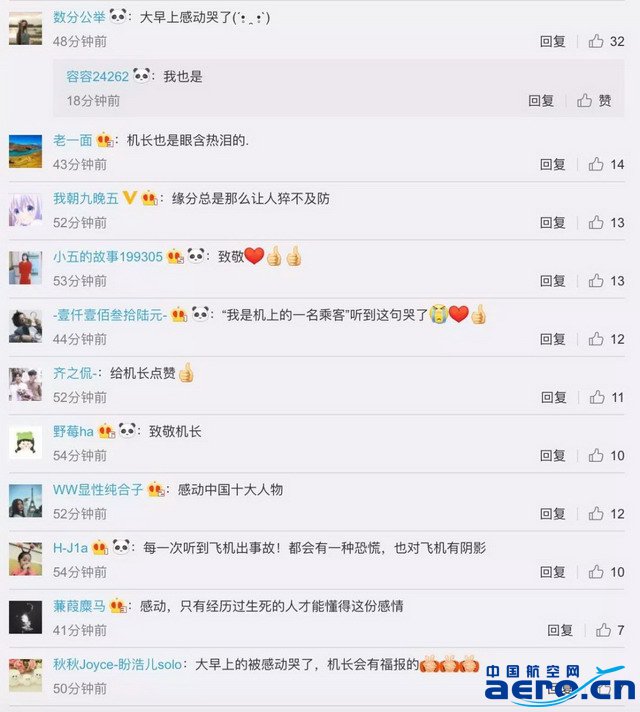Open 野莓ha's avatar
The image size is (640, 712).
pyautogui.click(x=25, y=442)
